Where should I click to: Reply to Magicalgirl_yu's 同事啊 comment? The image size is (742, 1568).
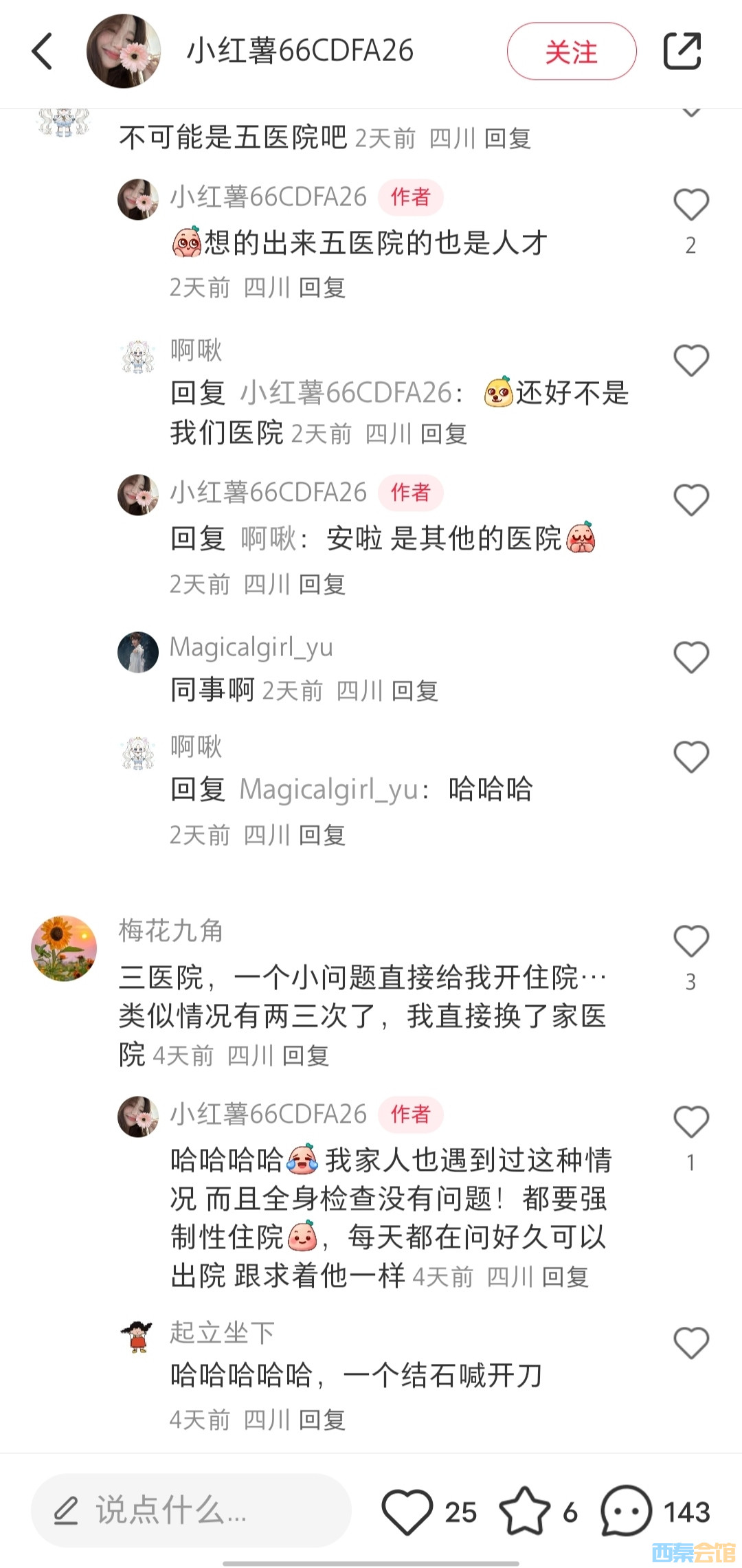click(414, 691)
